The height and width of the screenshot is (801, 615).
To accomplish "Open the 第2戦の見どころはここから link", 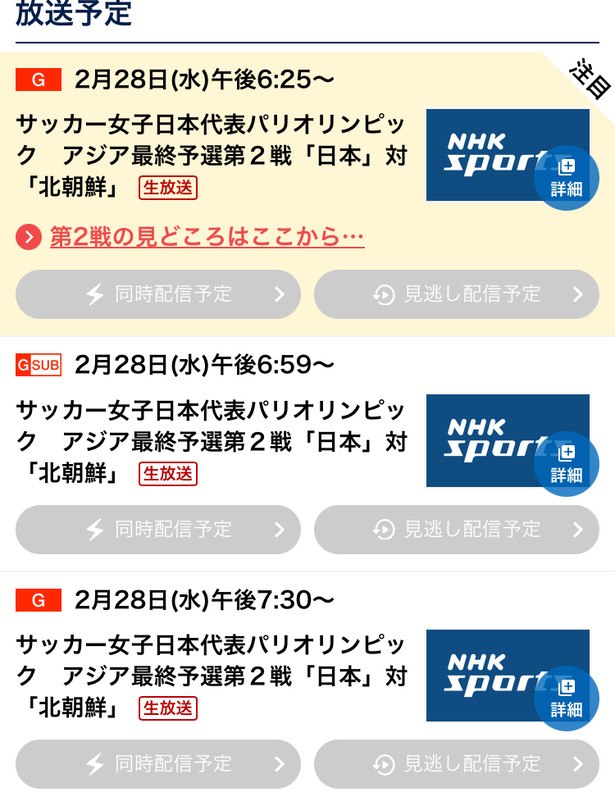I will pos(206,237).
